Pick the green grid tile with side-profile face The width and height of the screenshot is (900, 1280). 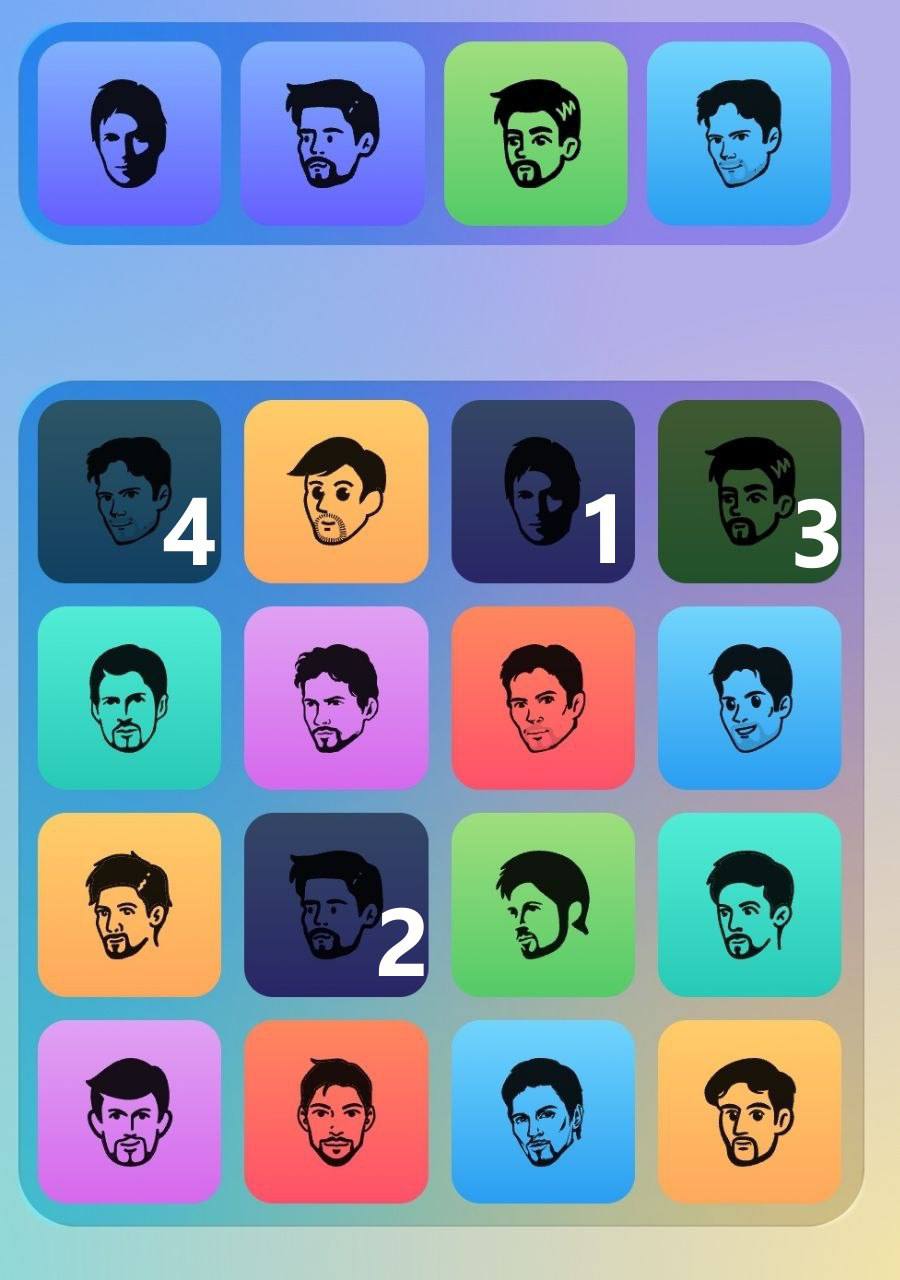pyautogui.click(x=543, y=904)
